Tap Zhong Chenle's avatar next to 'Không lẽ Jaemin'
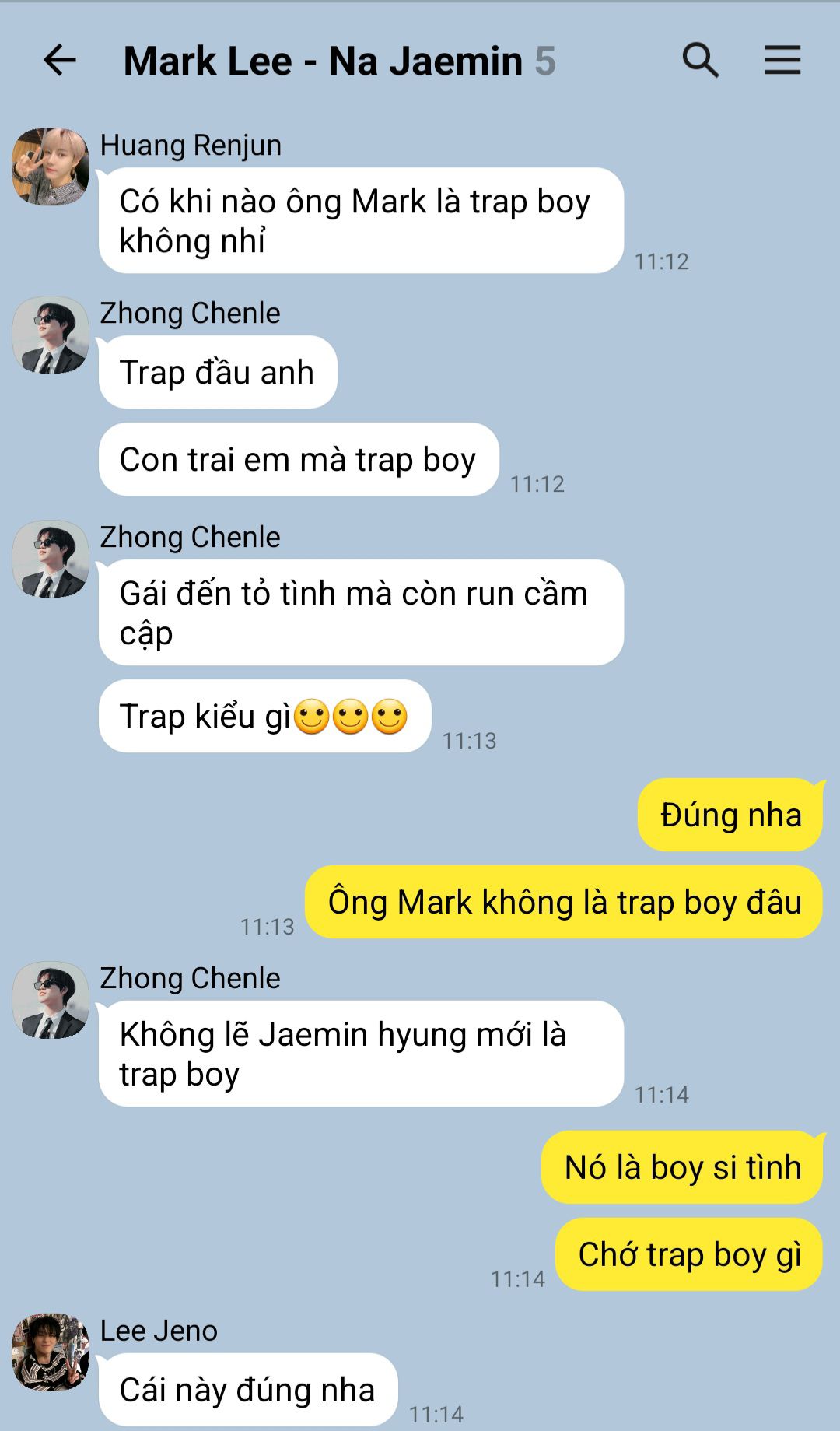 51,1001
